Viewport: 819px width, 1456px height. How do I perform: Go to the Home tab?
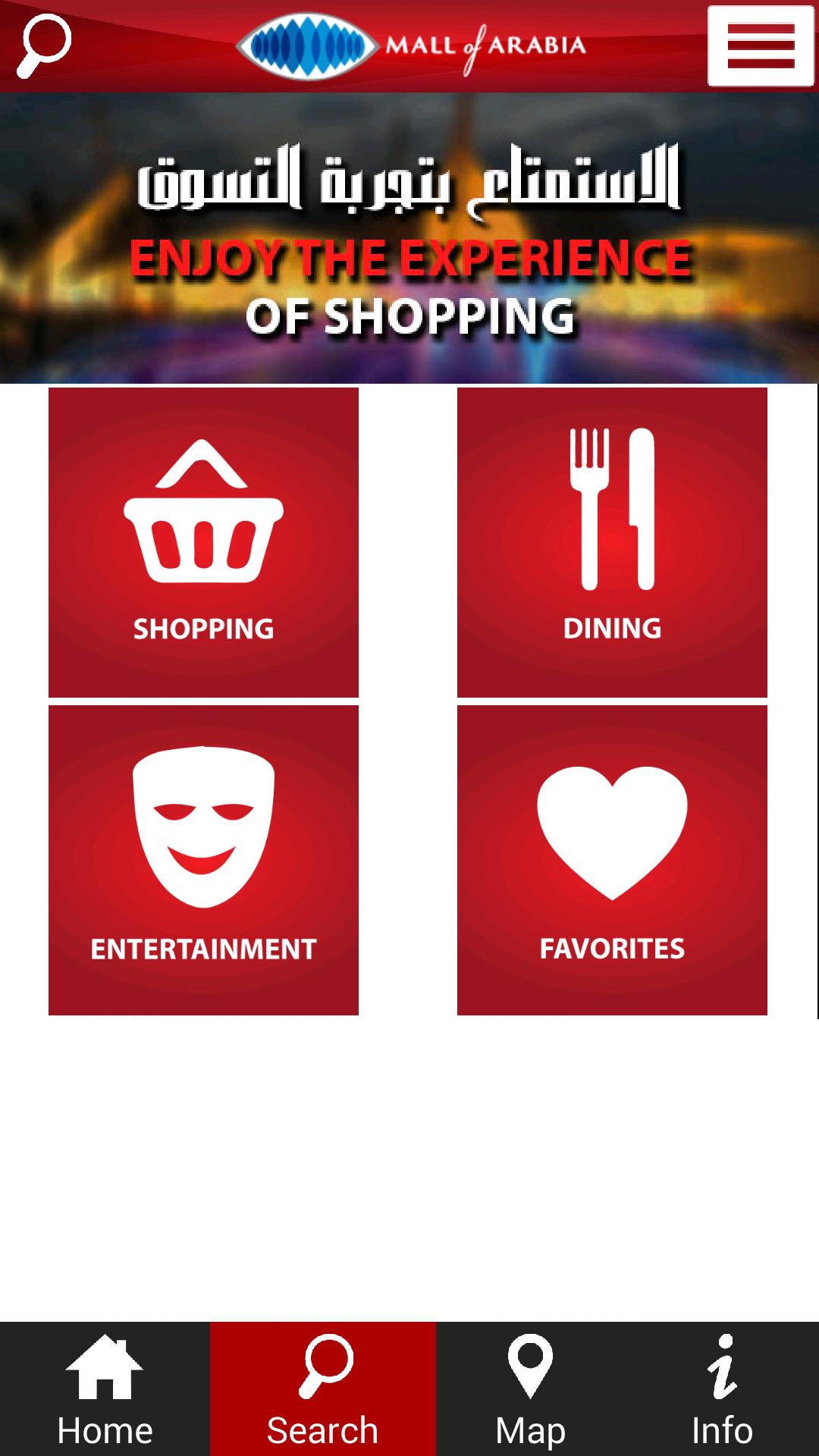click(105, 1389)
